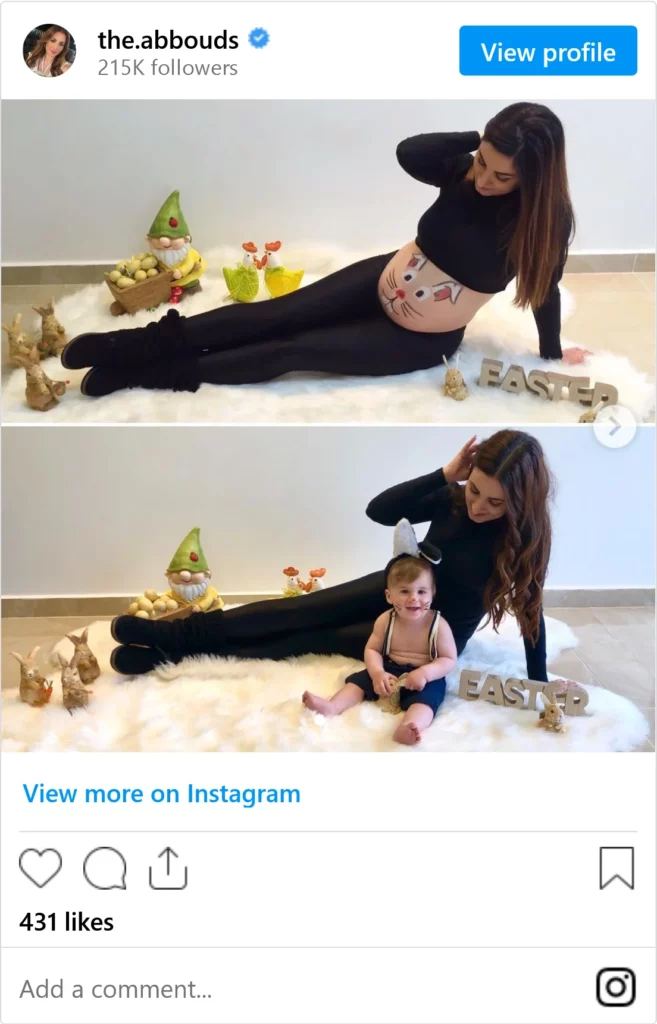
Task: Bookmark this post
Action: point(616,868)
